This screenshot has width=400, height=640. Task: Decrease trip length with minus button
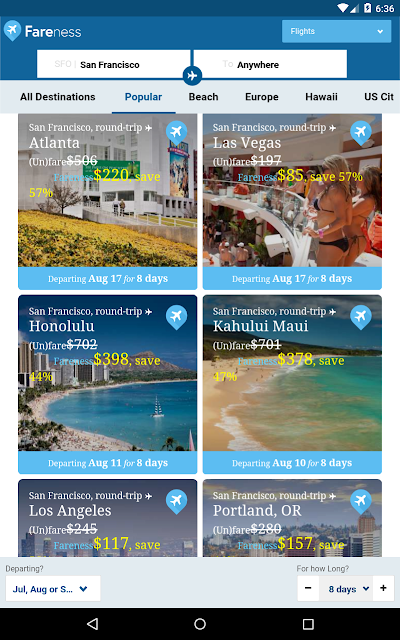(x=308, y=588)
